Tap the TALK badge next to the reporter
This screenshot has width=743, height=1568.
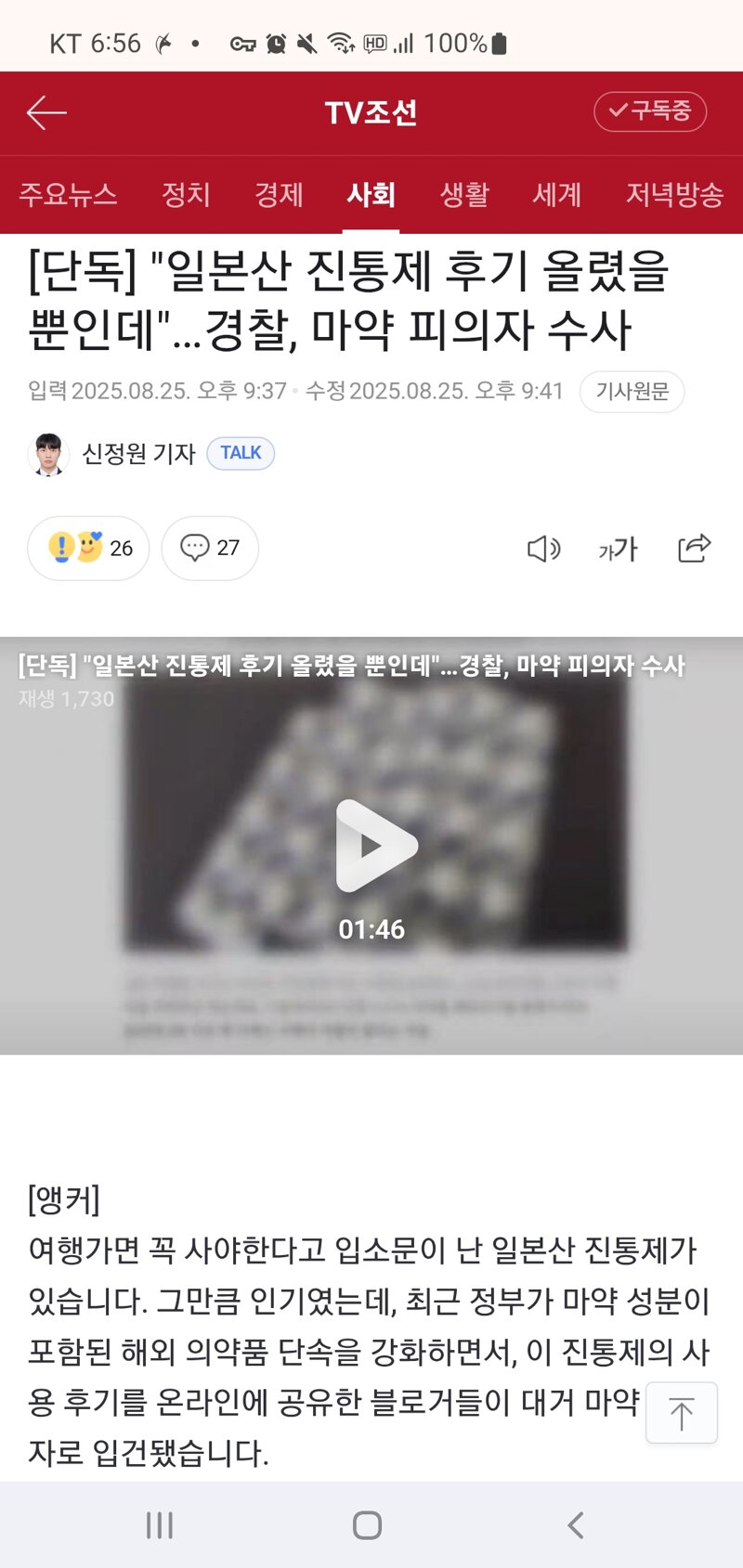point(241,453)
